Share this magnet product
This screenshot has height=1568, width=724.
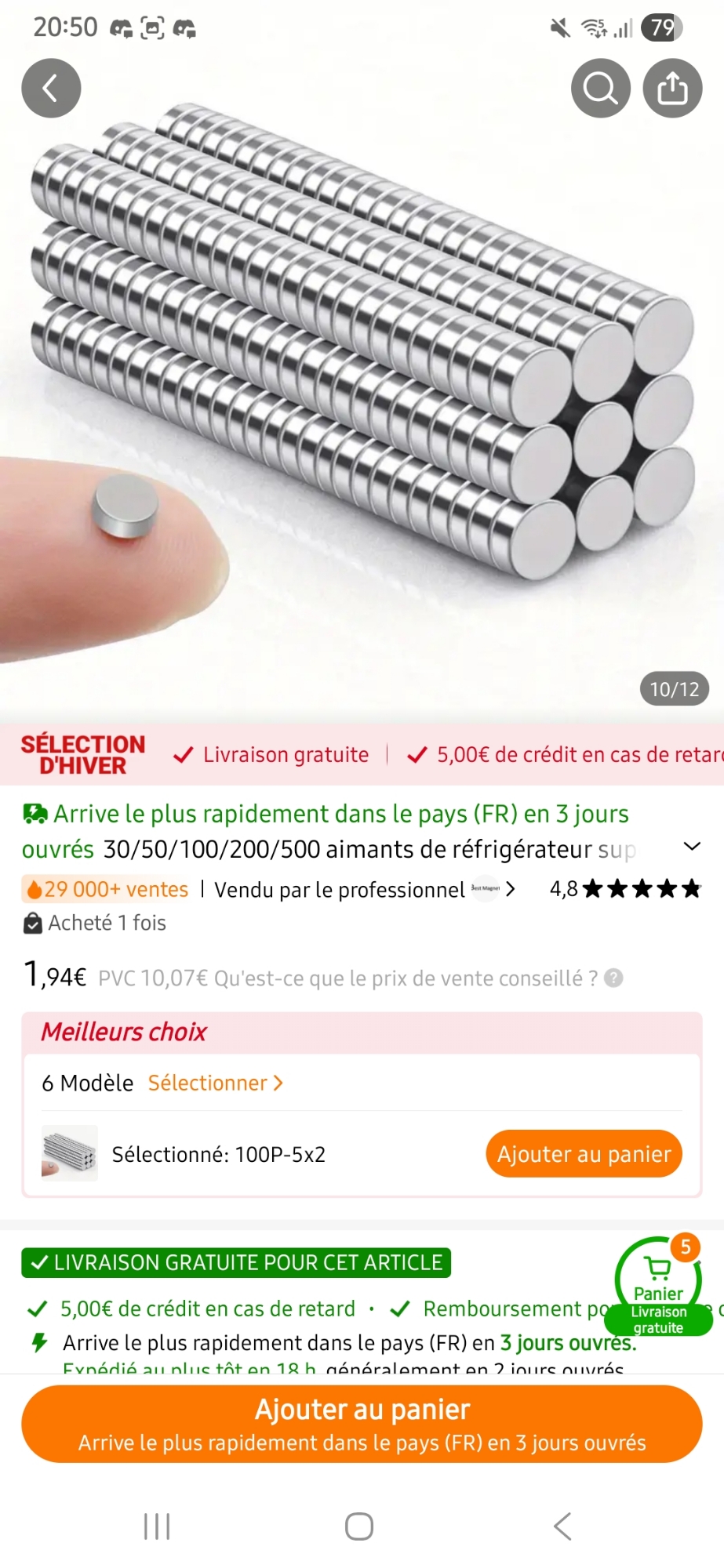pyautogui.click(x=672, y=89)
